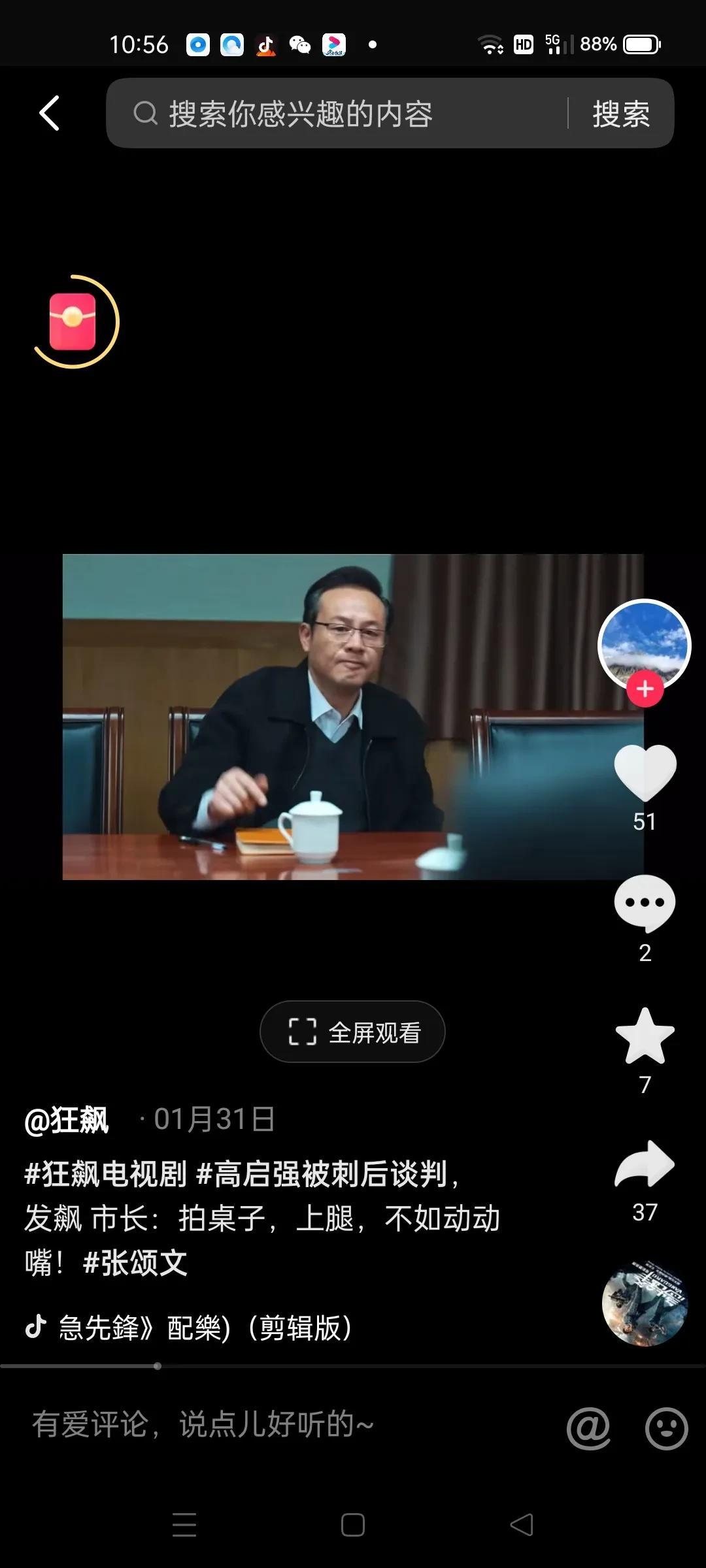This screenshot has height=1568, width=706.
Task: Tap the system home button
Action: 353,1525
